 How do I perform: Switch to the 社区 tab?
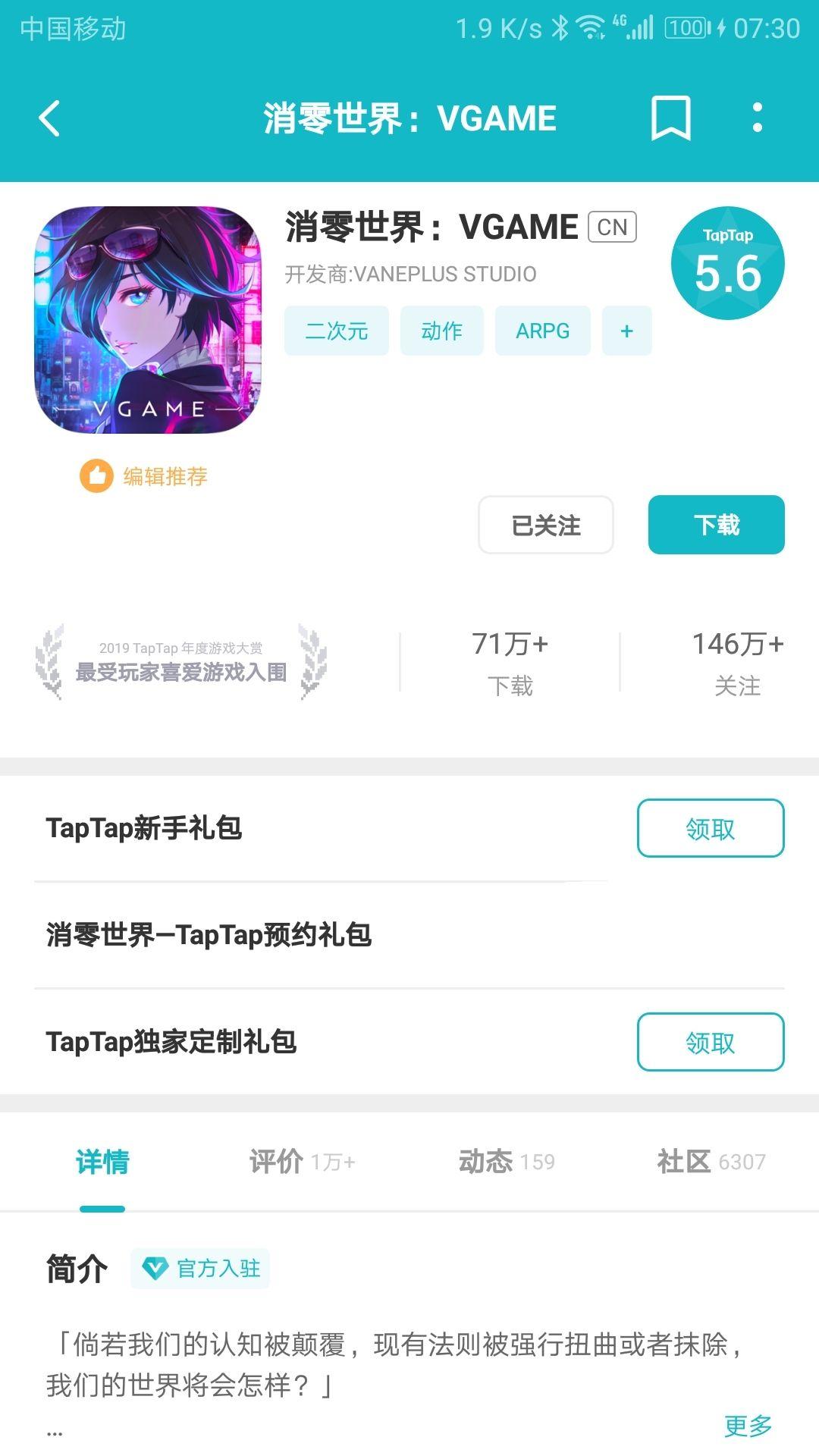(x=711, y=1161)
